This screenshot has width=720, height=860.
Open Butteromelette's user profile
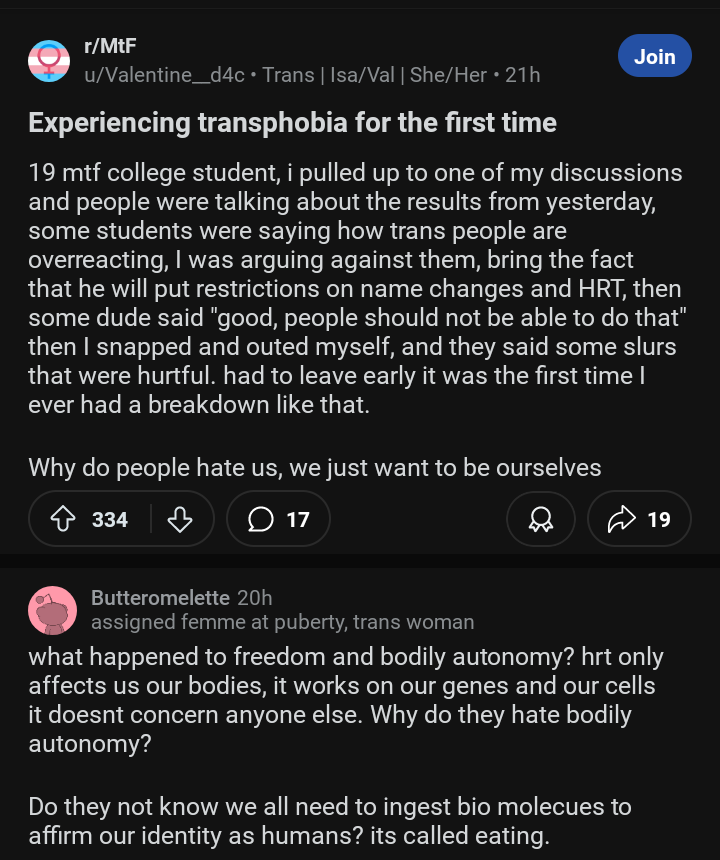pyautogui.click(x=161, y=598)
